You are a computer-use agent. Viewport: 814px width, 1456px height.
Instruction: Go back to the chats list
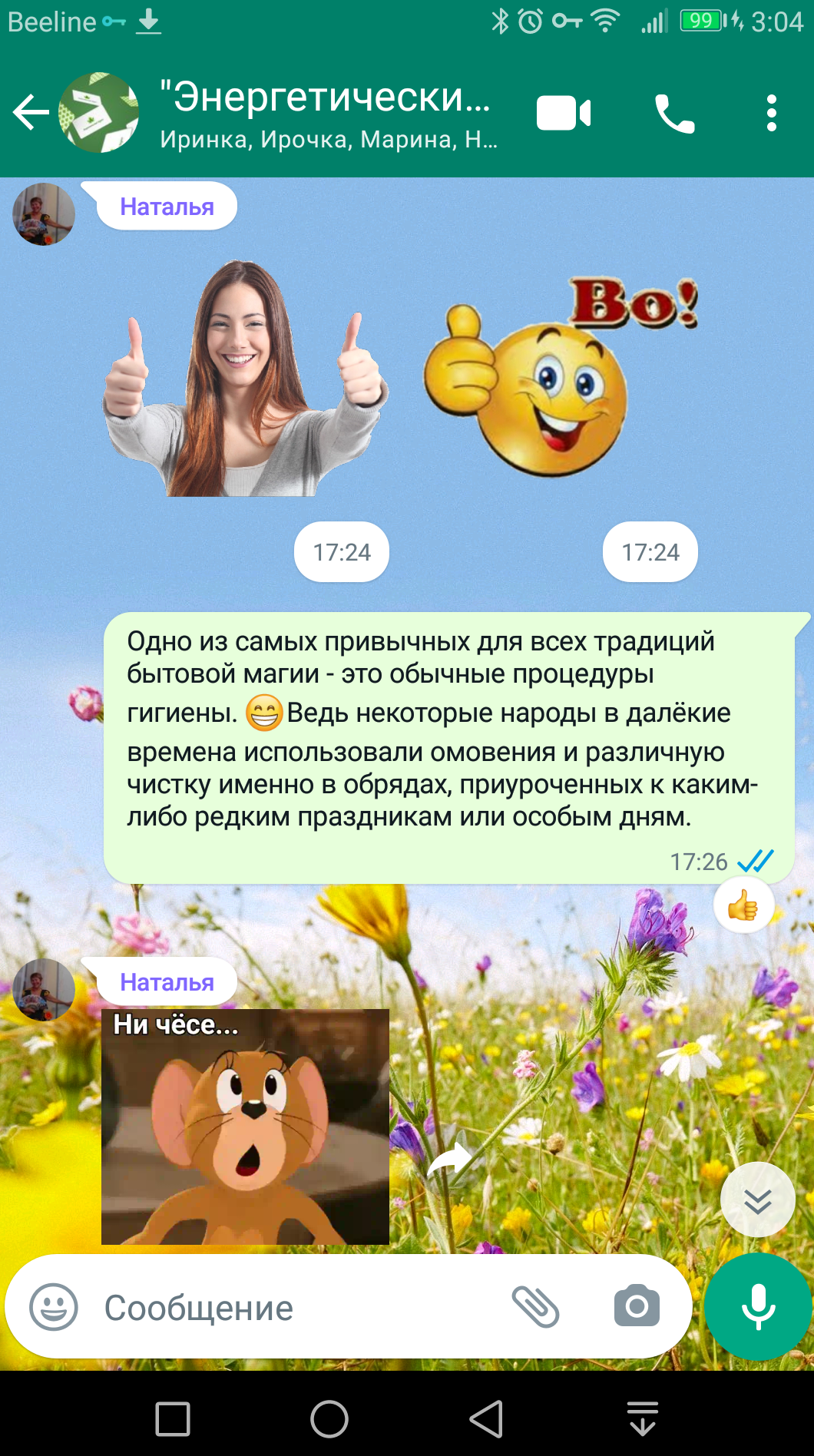31,113
